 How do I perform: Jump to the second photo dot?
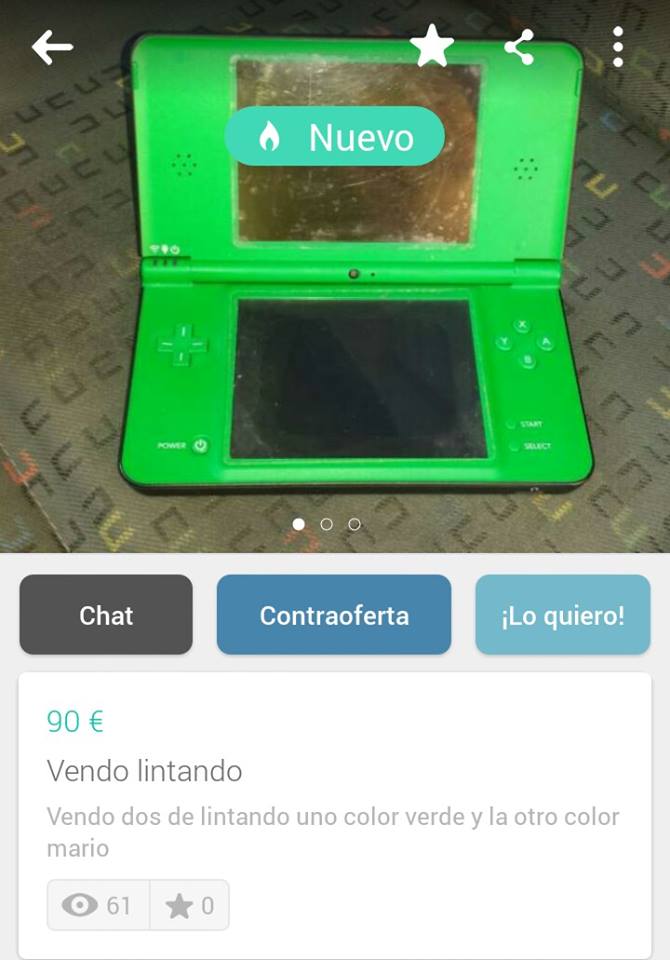click(326, 524)
